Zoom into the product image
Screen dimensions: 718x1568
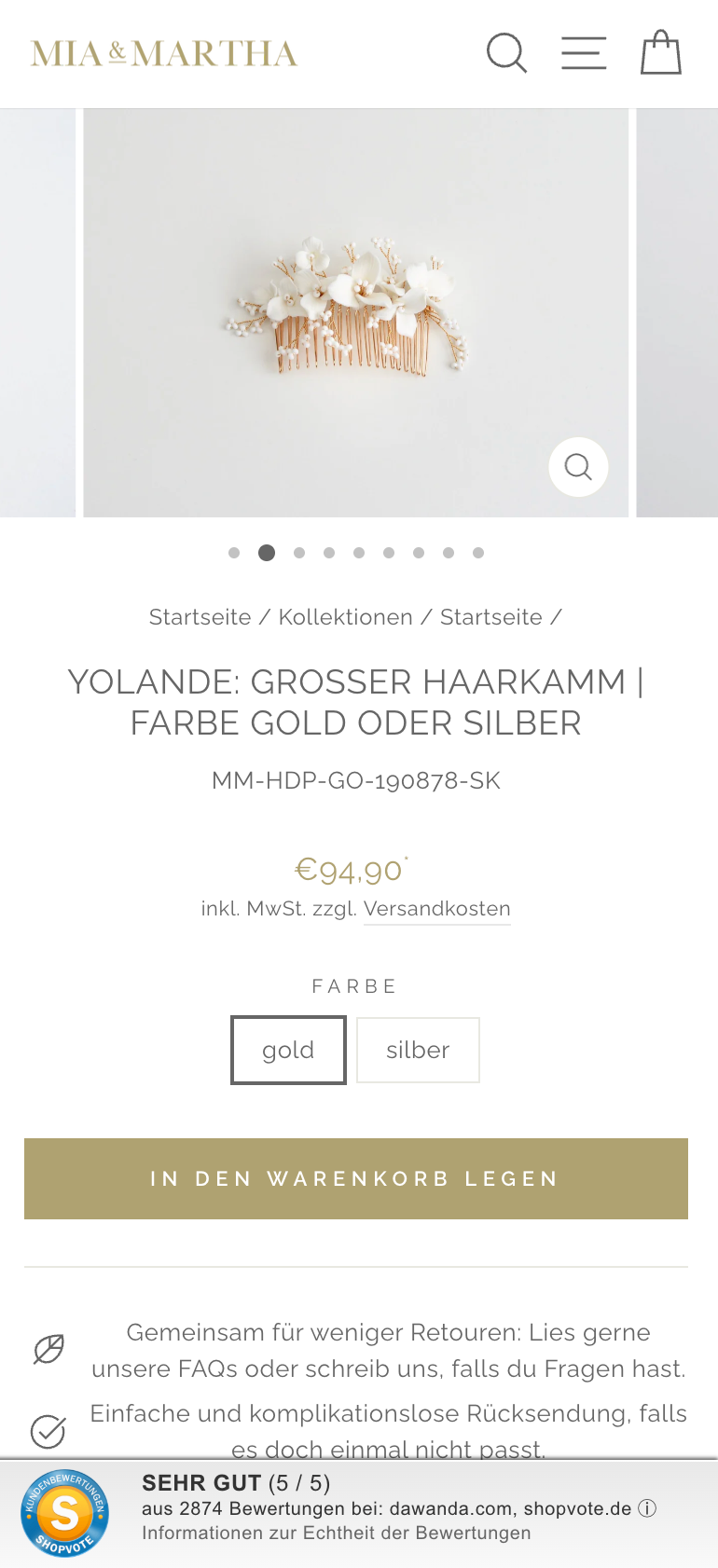point(578,467)
